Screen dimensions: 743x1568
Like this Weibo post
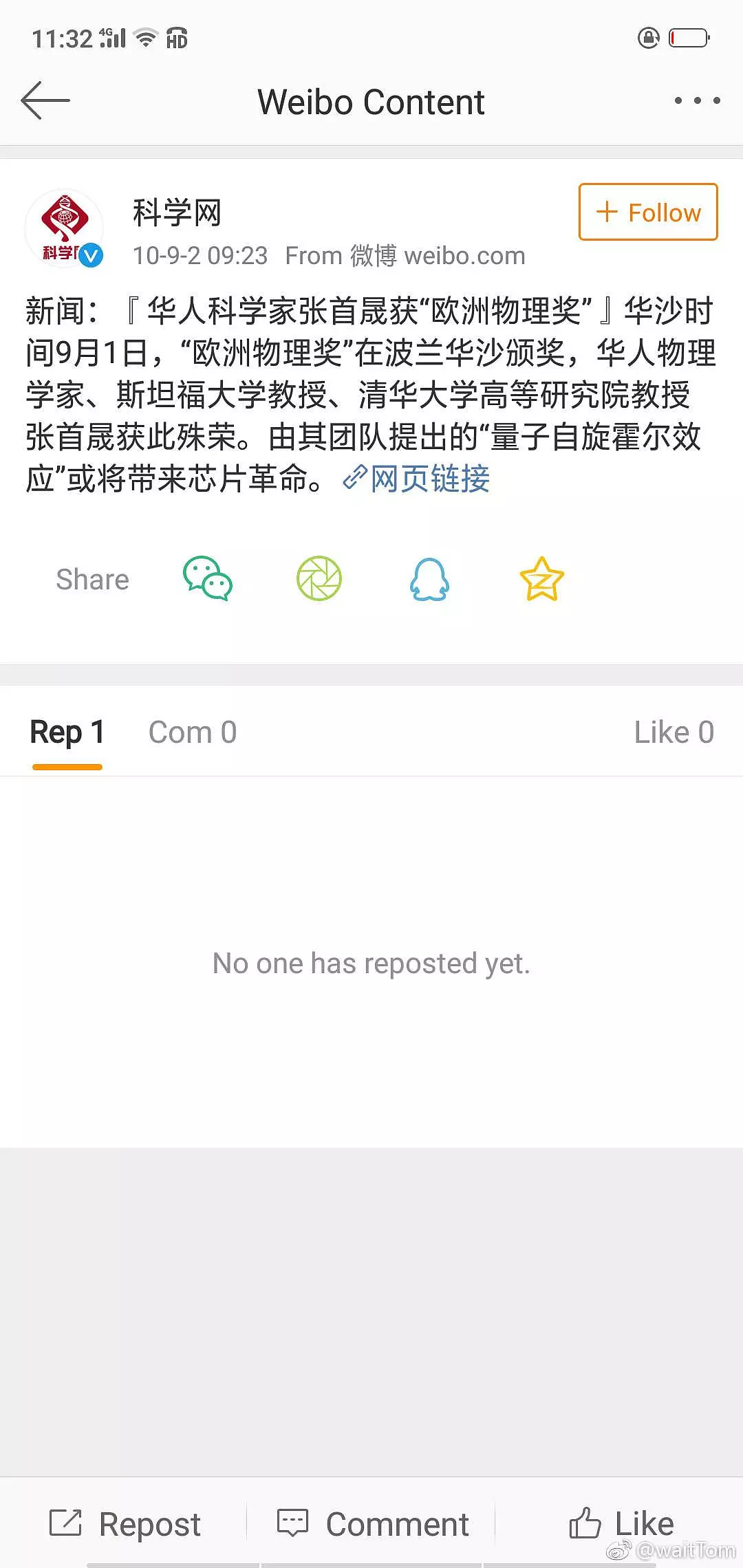(x=621, y=1524)
